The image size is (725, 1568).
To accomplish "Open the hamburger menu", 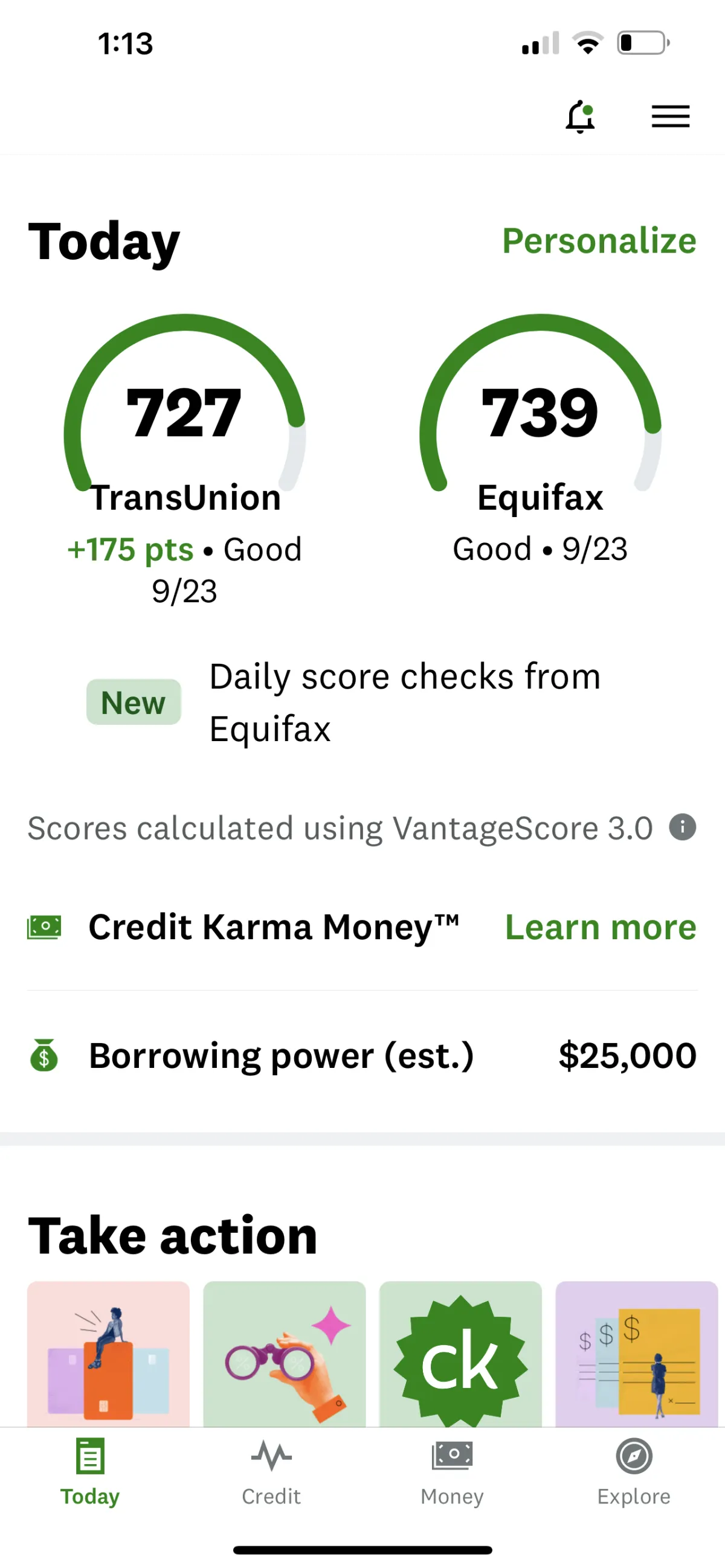I will pyautogui.click(x=670, y=116).
